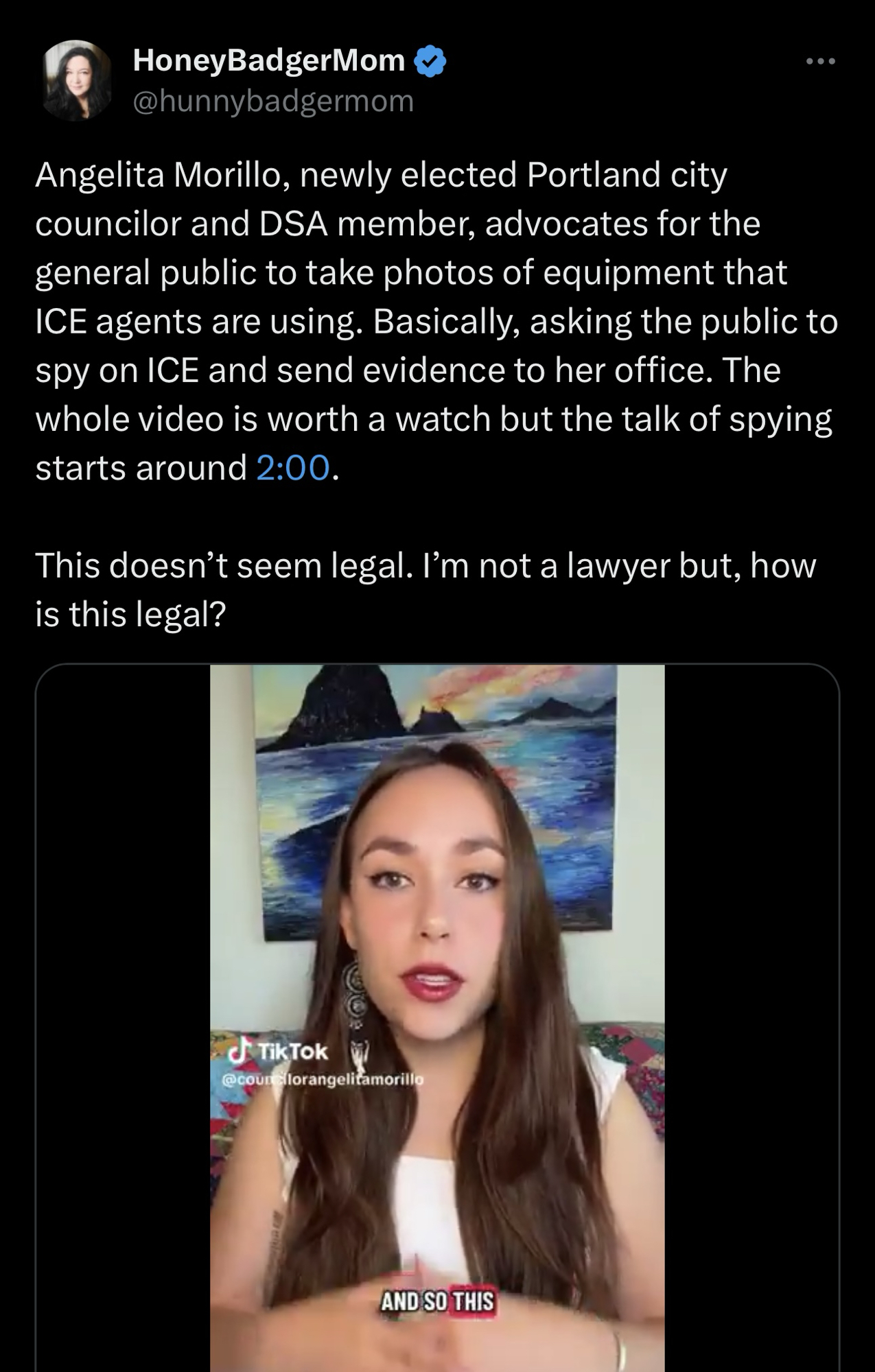Open the @hunnybadgermom handle
The height and width of the screenshot is (1372, 875).
tap(272, 101)
